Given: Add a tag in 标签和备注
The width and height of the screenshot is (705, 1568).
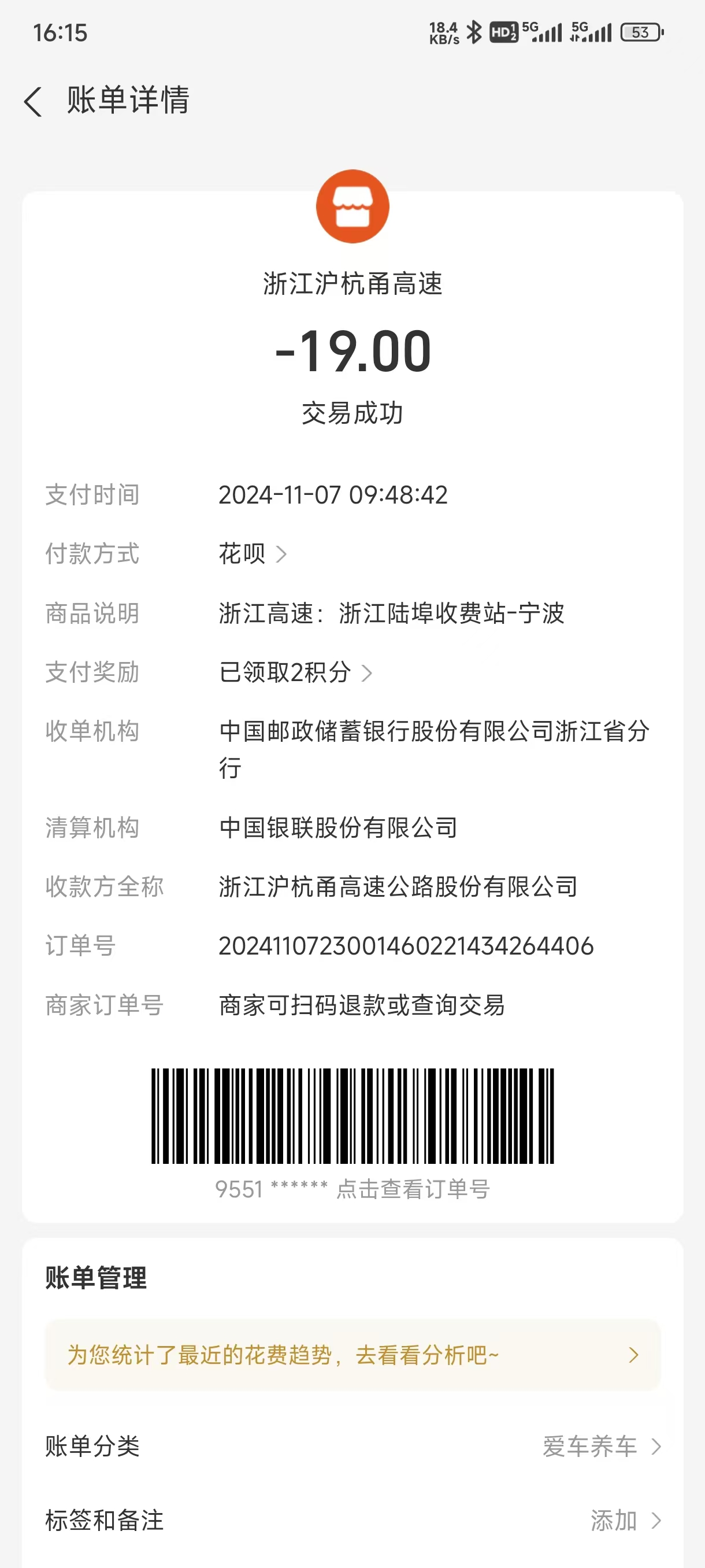Looking at the screenshot, I should [625, 1521].
